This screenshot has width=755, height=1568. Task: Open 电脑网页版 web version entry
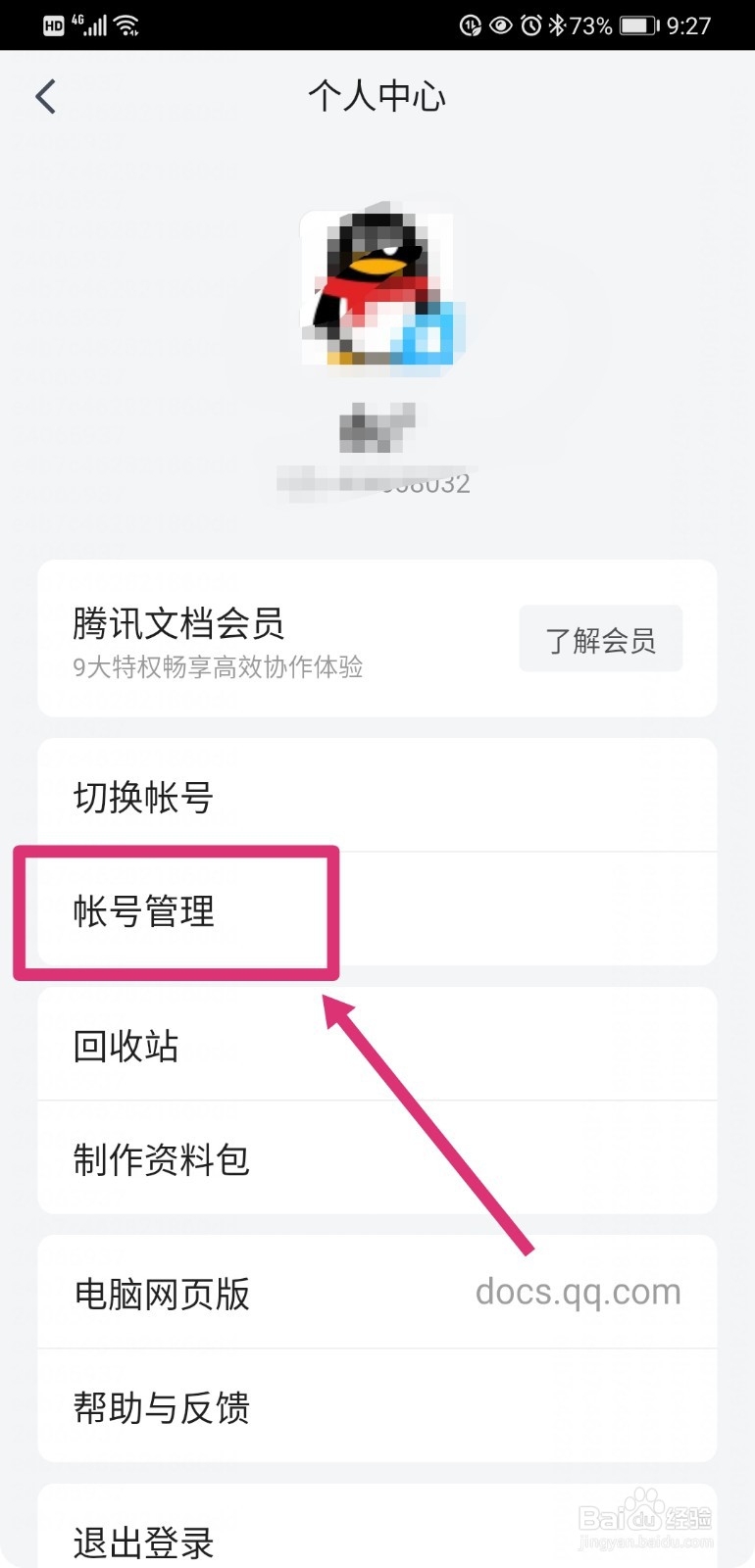160,1293
